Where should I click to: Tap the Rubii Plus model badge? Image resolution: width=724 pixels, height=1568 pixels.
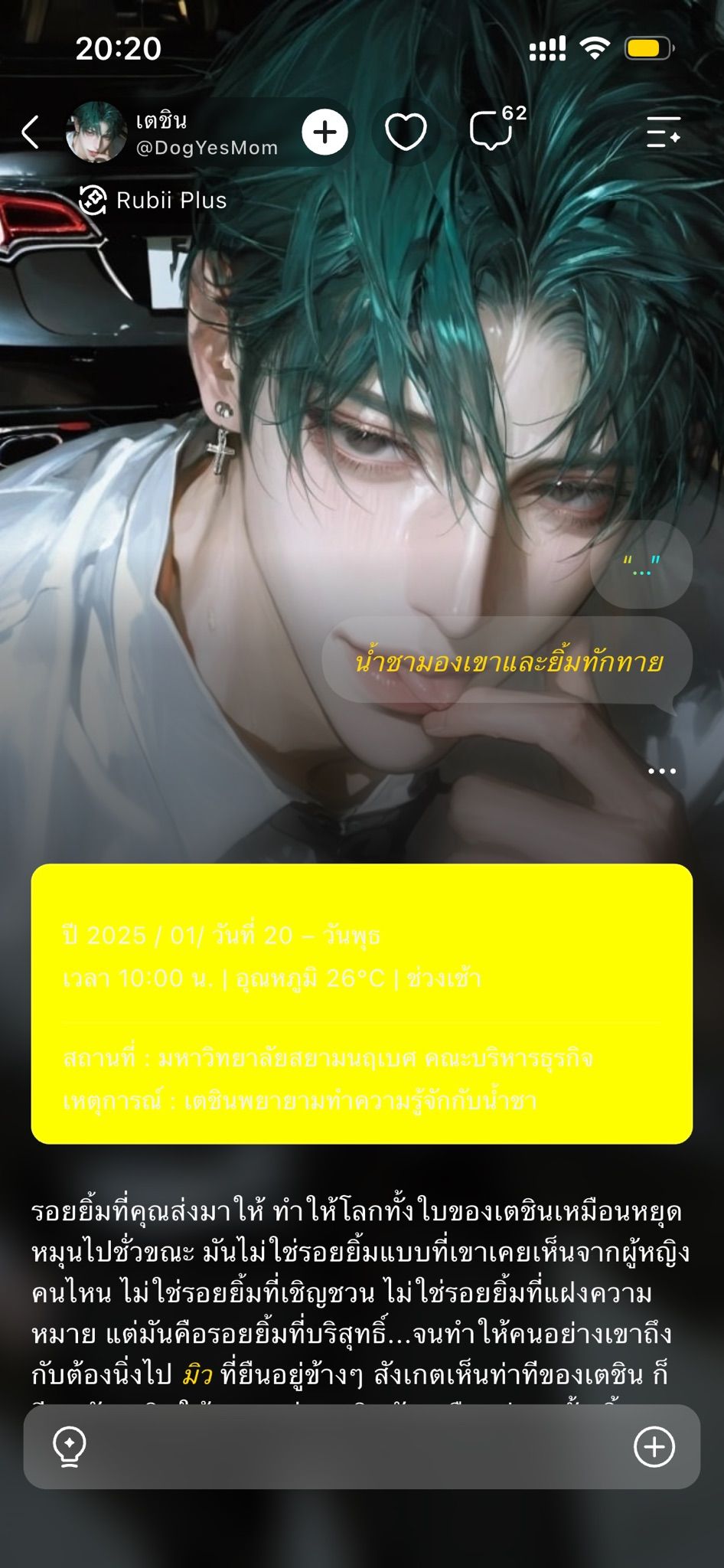point(153,201)
